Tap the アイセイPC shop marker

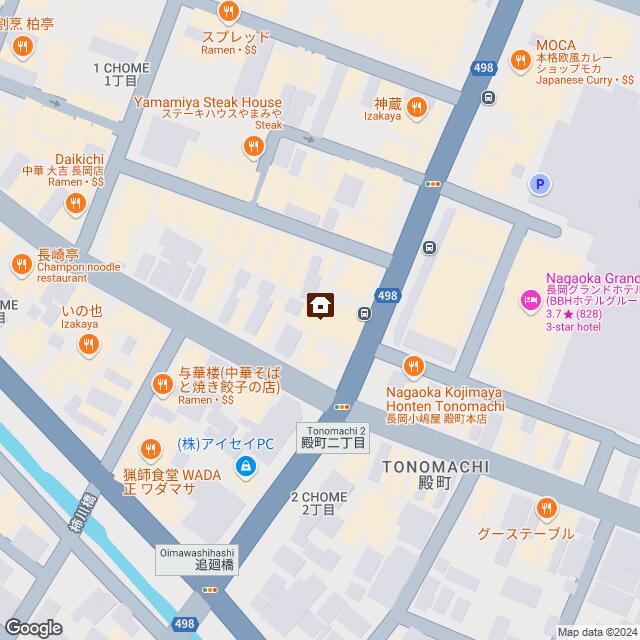click(x=245, y=465)
